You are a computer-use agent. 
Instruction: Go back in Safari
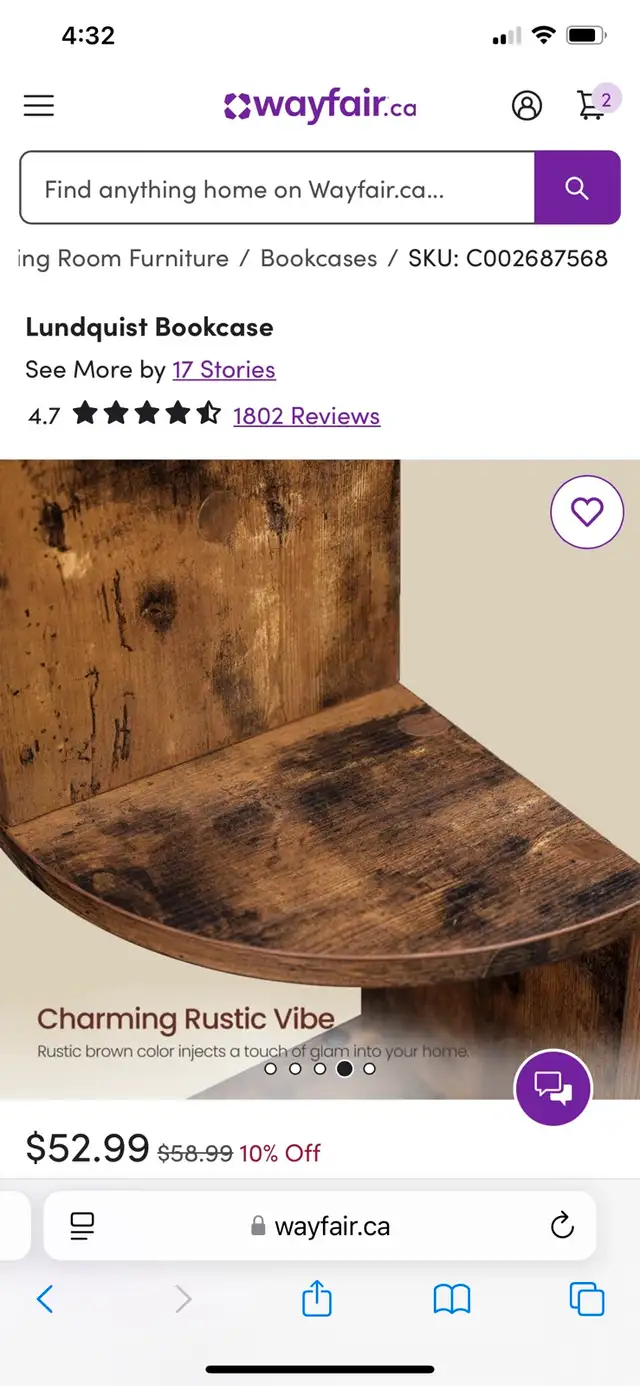pos(45,1299)
